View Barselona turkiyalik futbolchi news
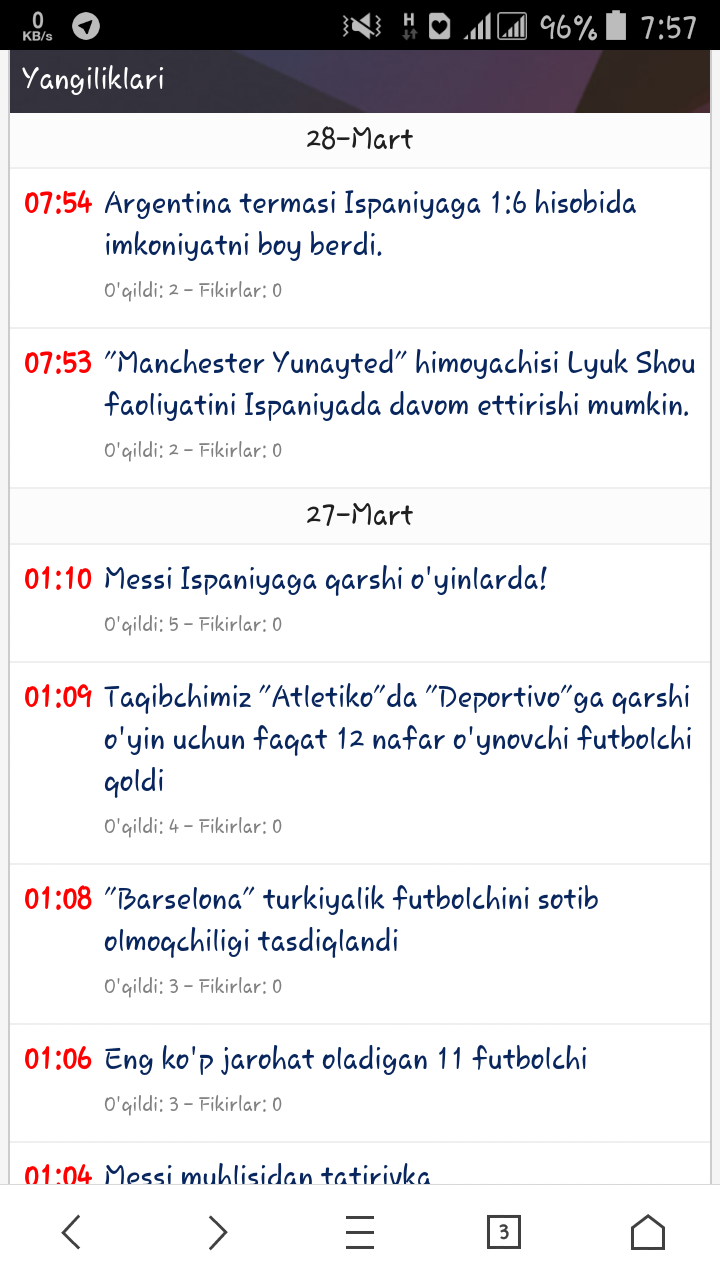The height and width of the screenshot is (1280, 720). (x=351, y=920)
